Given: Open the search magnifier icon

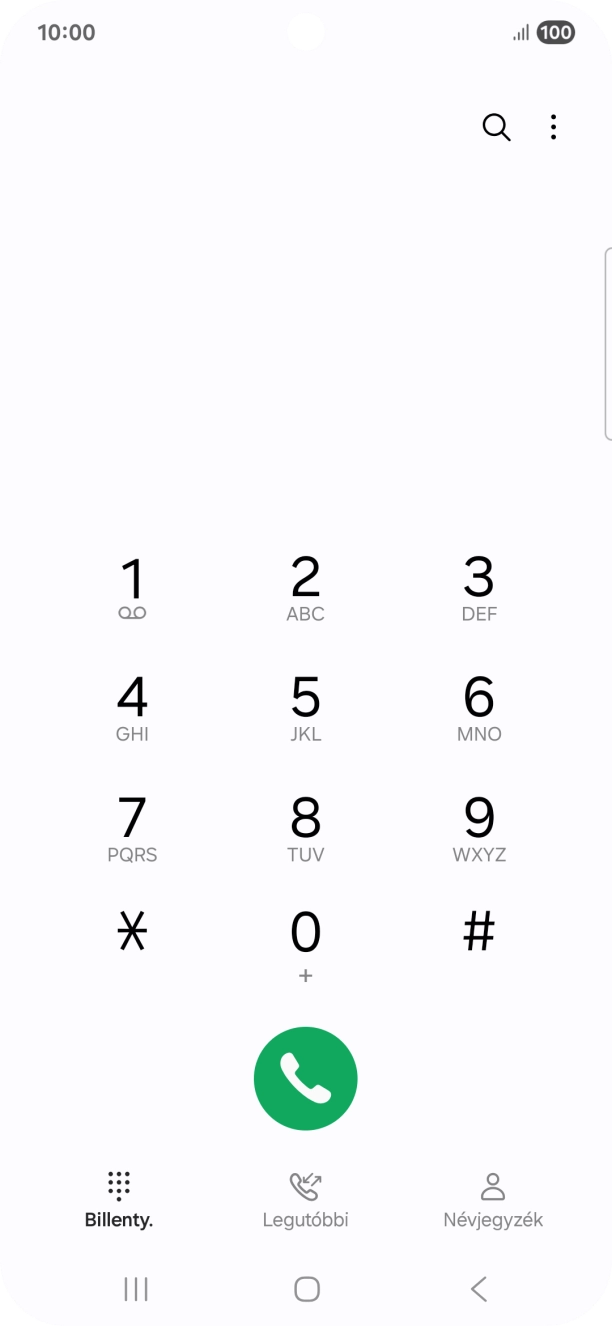Looking at the screenshot, I should (x=496, y=127).
